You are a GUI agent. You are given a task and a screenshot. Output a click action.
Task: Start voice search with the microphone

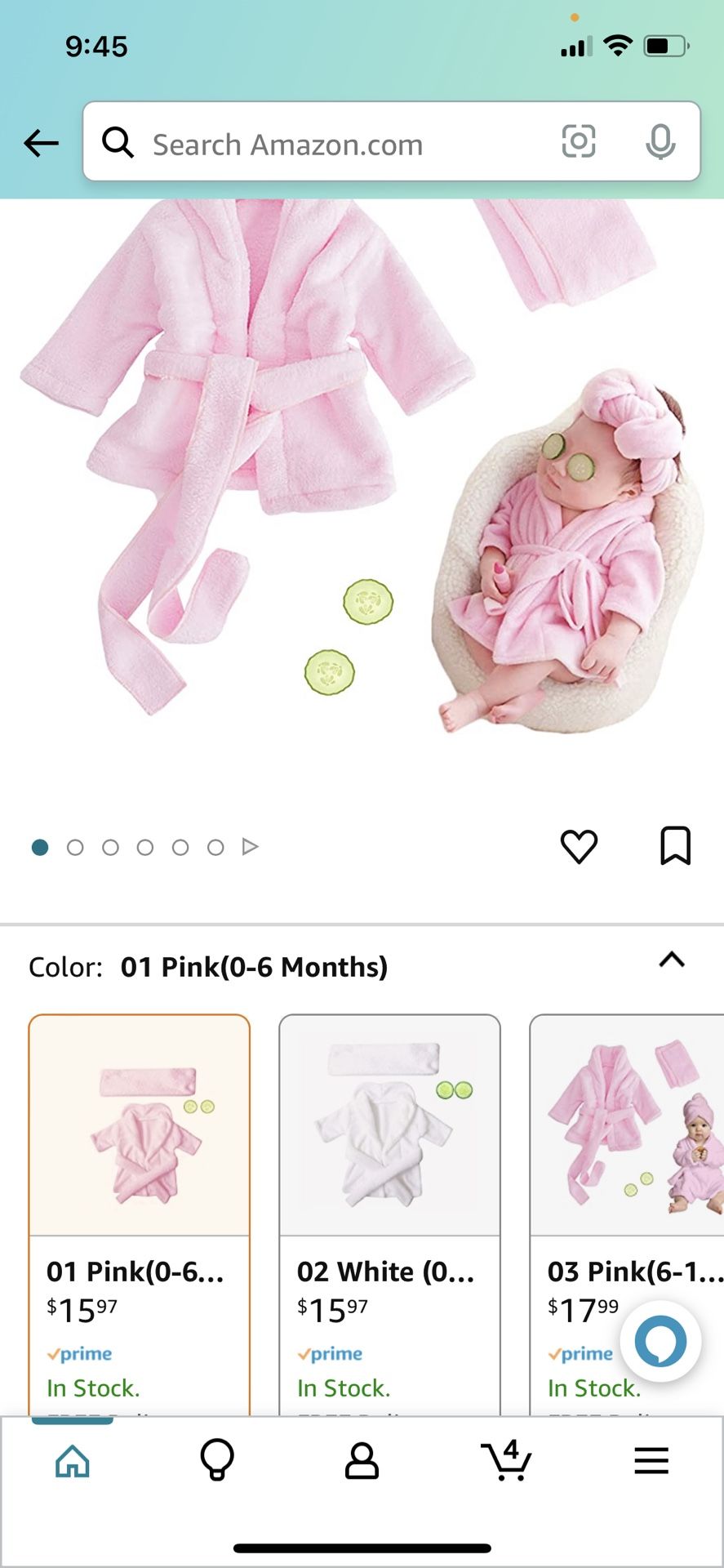point(660,142)
